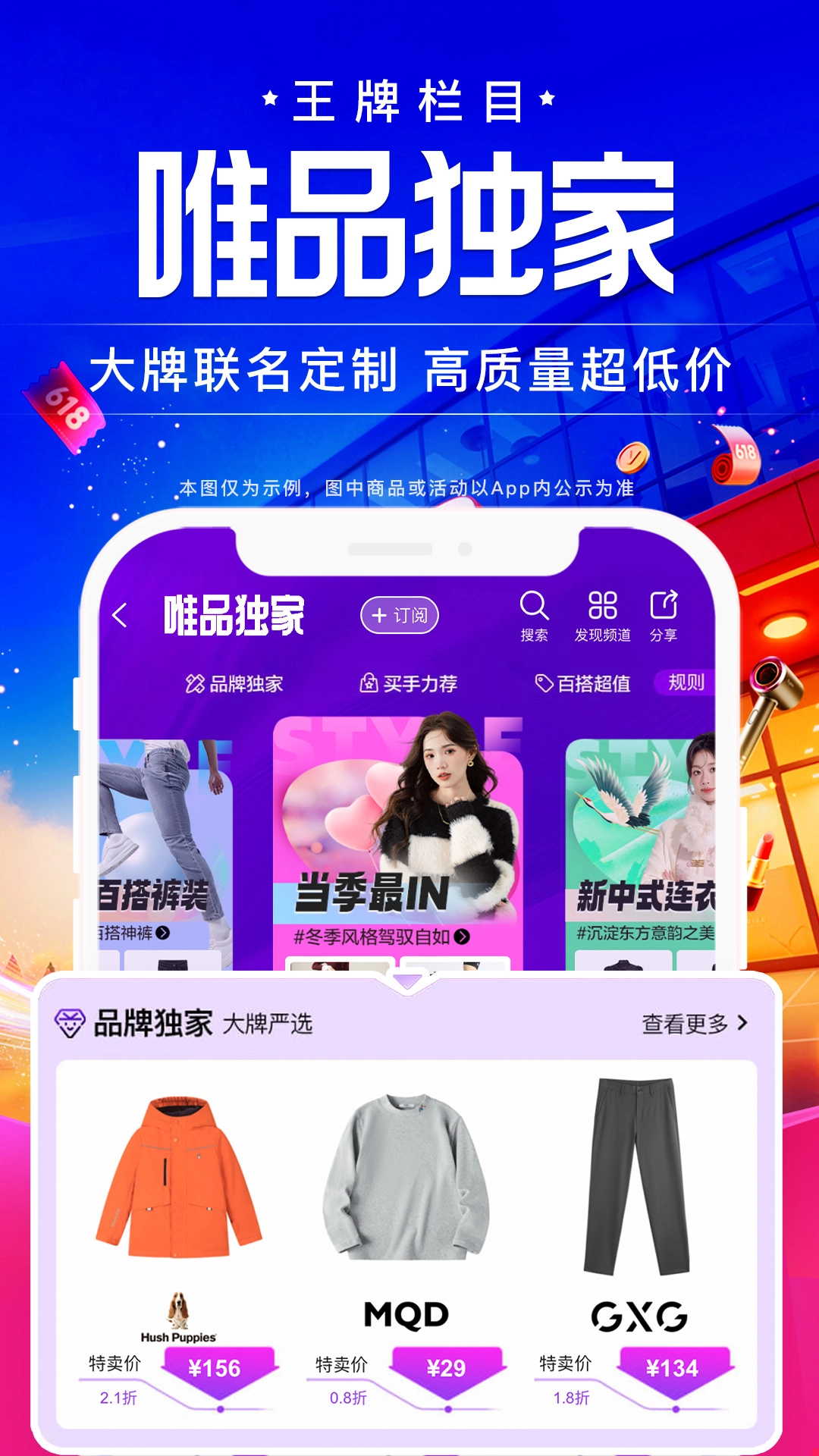Image resolution: width=819 pixels, height=1456 pixels.
Task: Open the 发现频道 grid icon
Action: (x=603, y=605)
